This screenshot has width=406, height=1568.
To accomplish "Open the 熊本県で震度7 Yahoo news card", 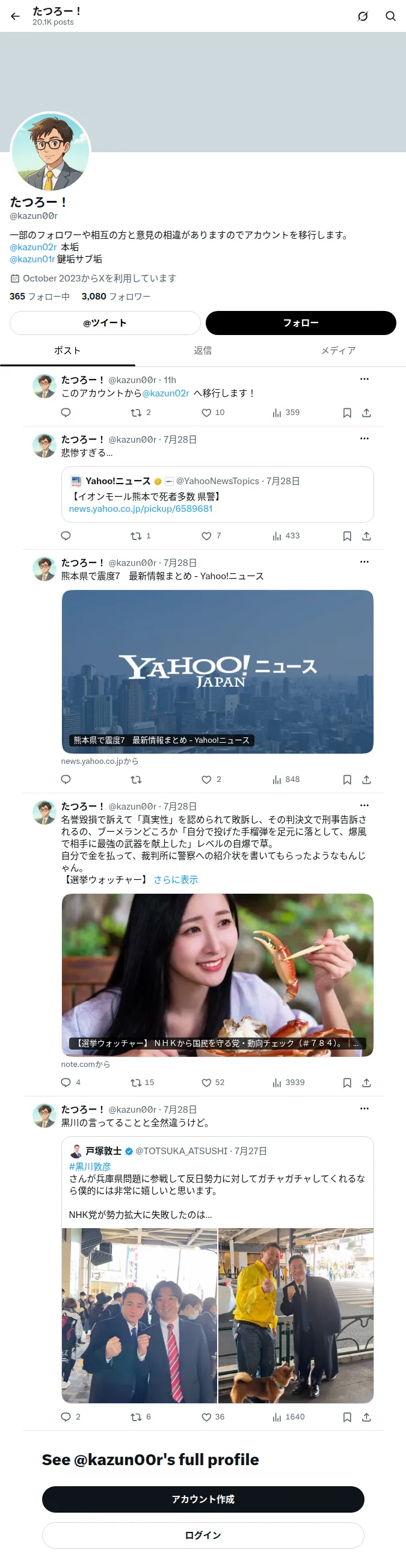I will coord(217,671).
